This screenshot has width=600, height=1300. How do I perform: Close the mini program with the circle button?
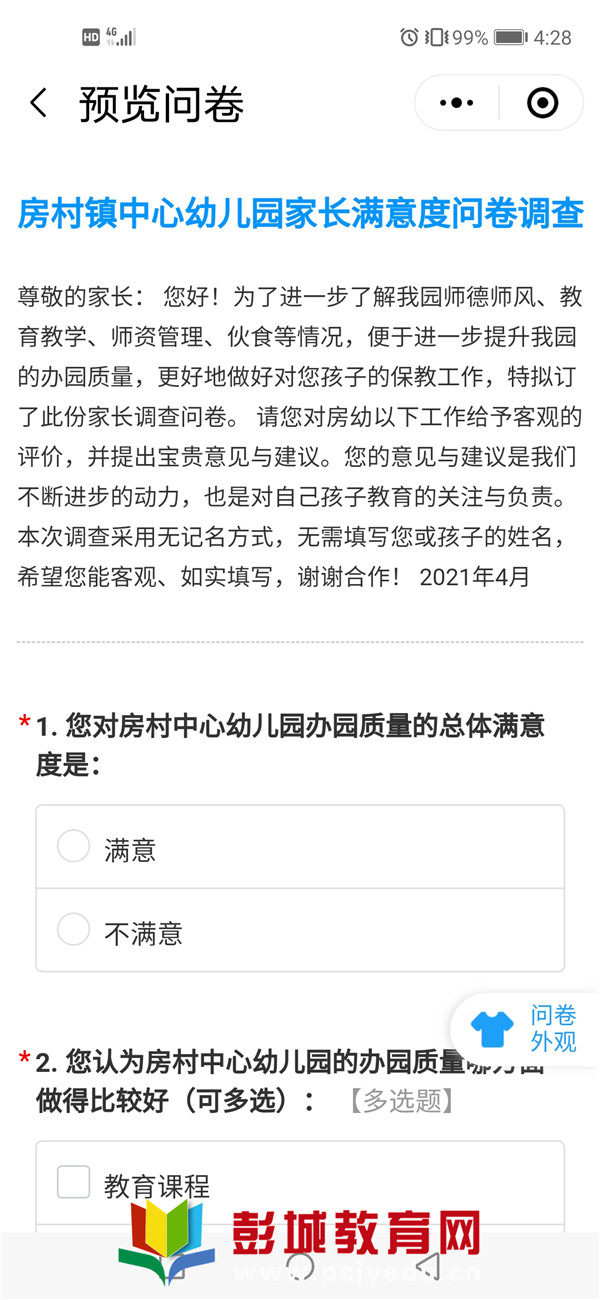click(x=542, y=103)
